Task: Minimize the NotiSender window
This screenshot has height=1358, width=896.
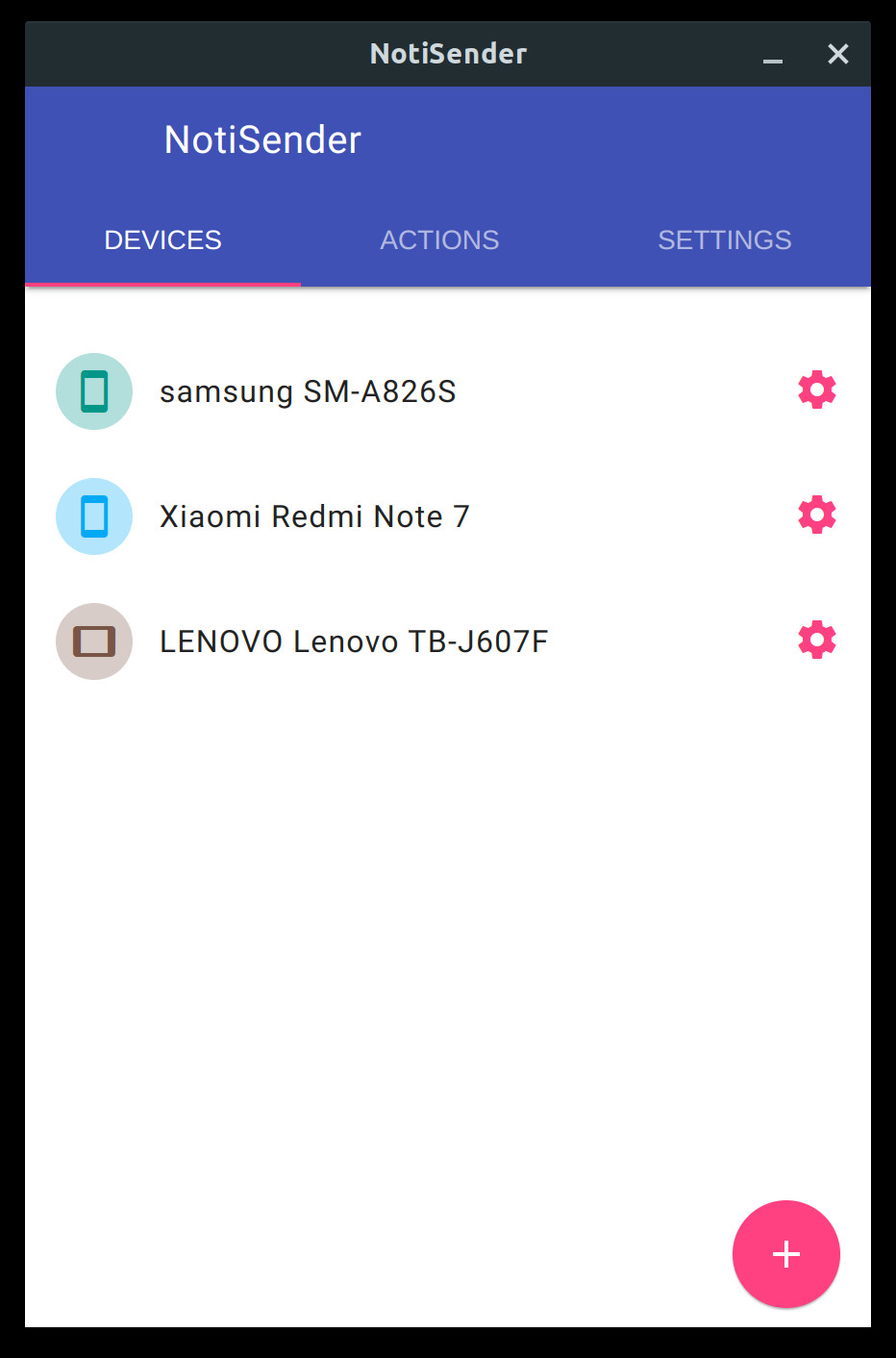Action: [772, 56]
